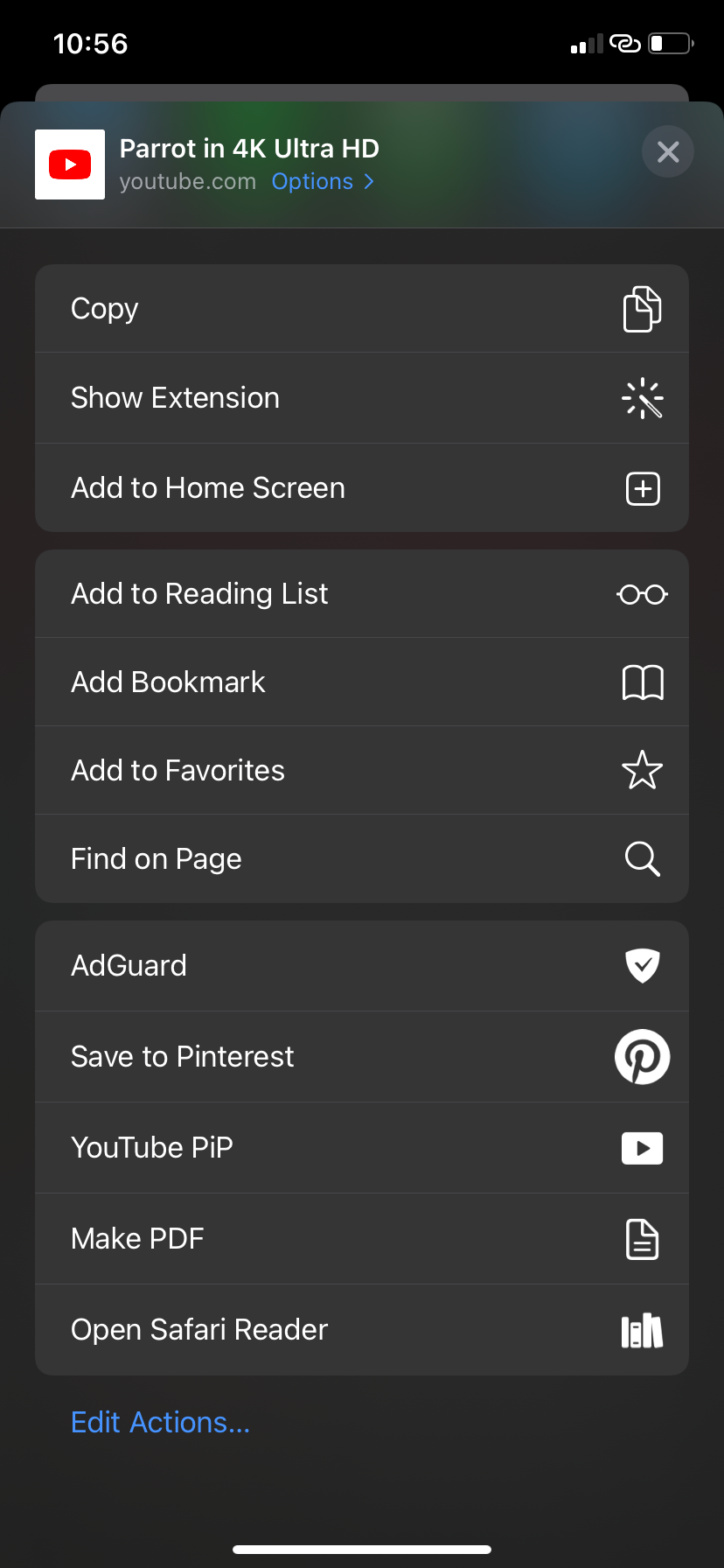Choose the Add Bookmark action

click(262, 682)
